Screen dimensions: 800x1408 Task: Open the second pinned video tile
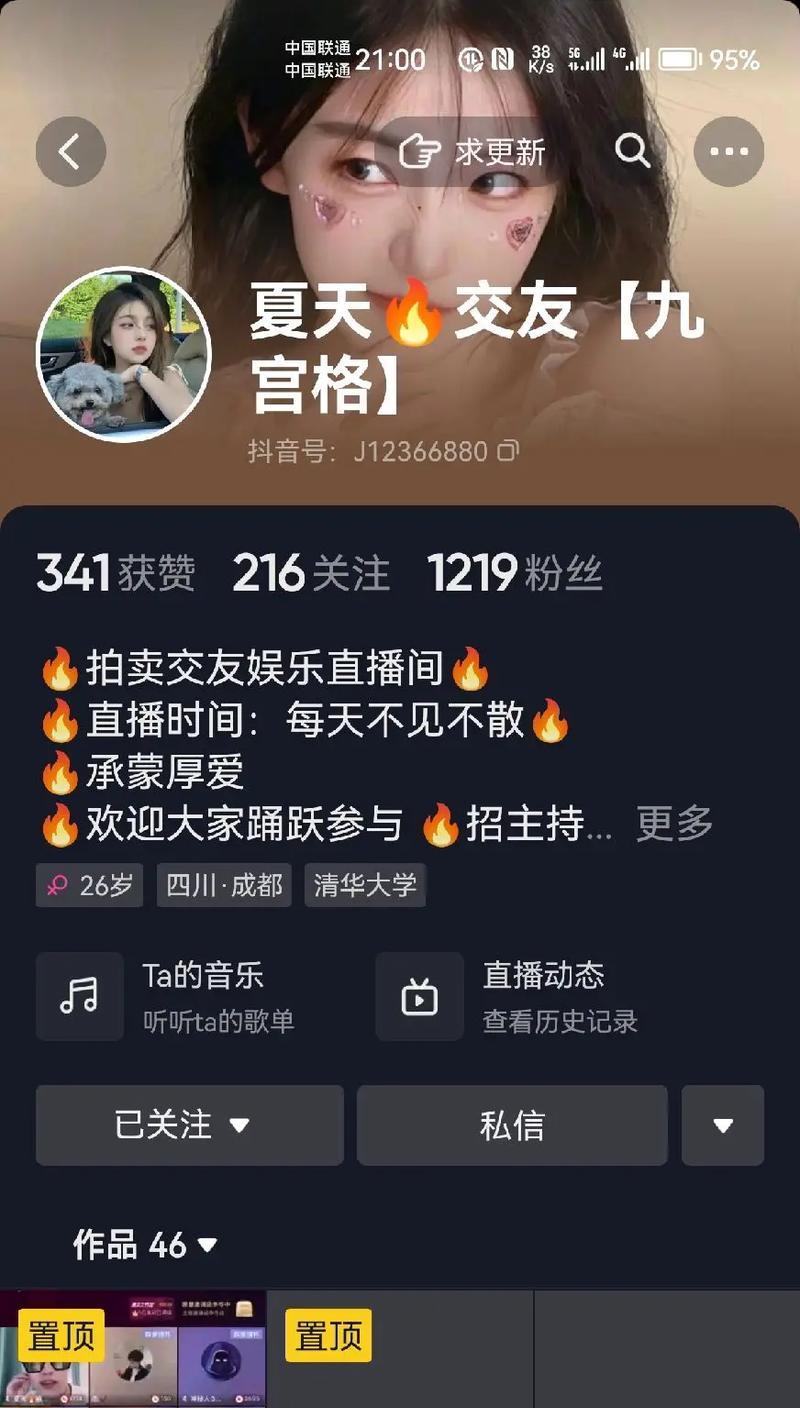[x=400, y=1348]
